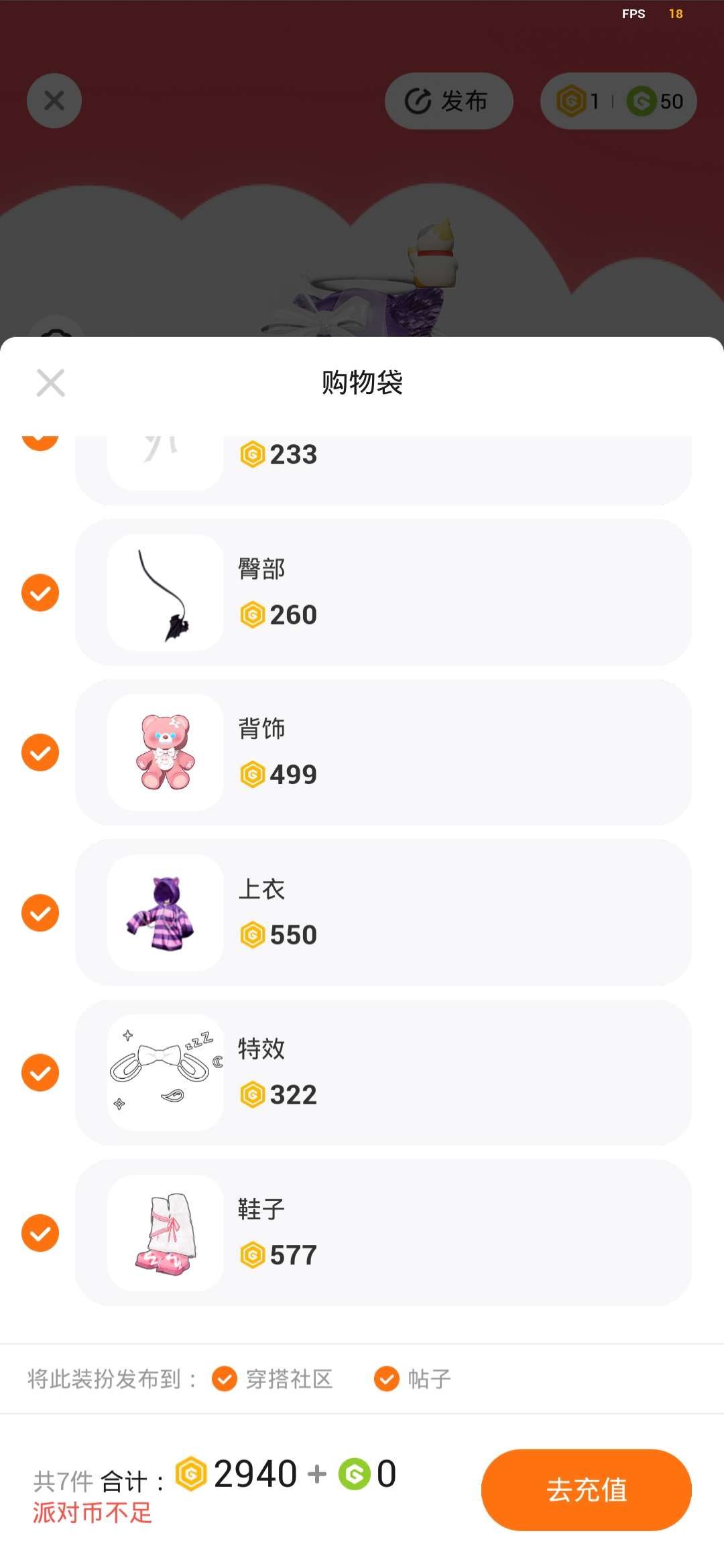The width and height of the screenshot is (724, 1568).
Task: Close the 购物袋 shopping bag panel
Action: (x=50, y=383)
